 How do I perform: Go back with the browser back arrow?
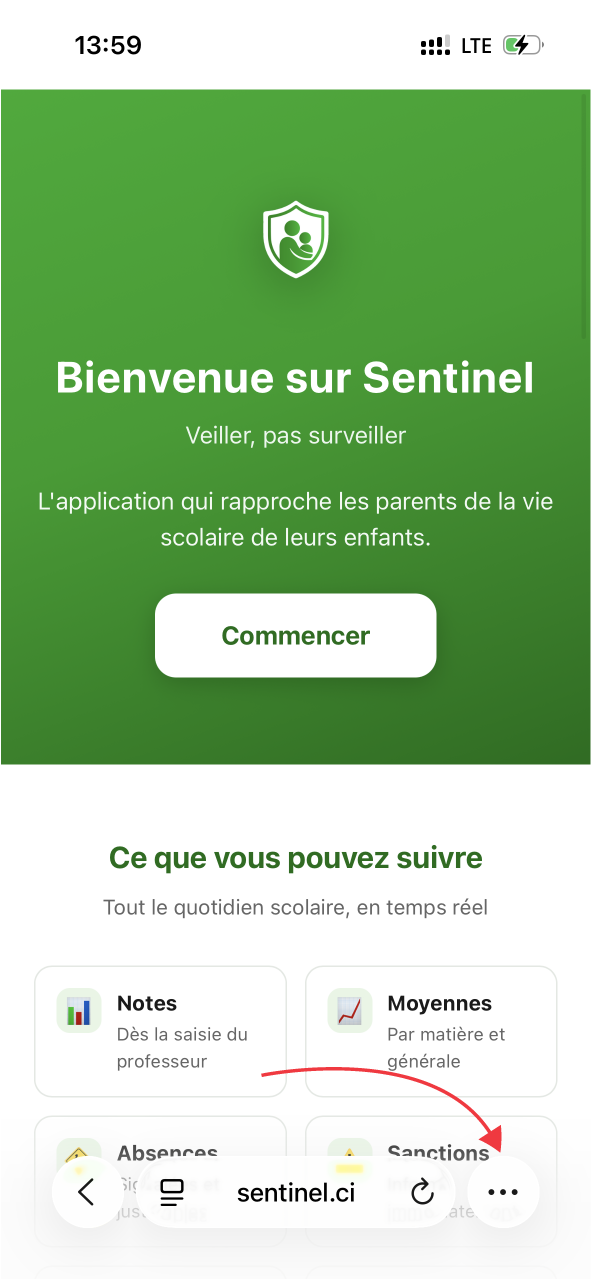(x=87, y=1191)
